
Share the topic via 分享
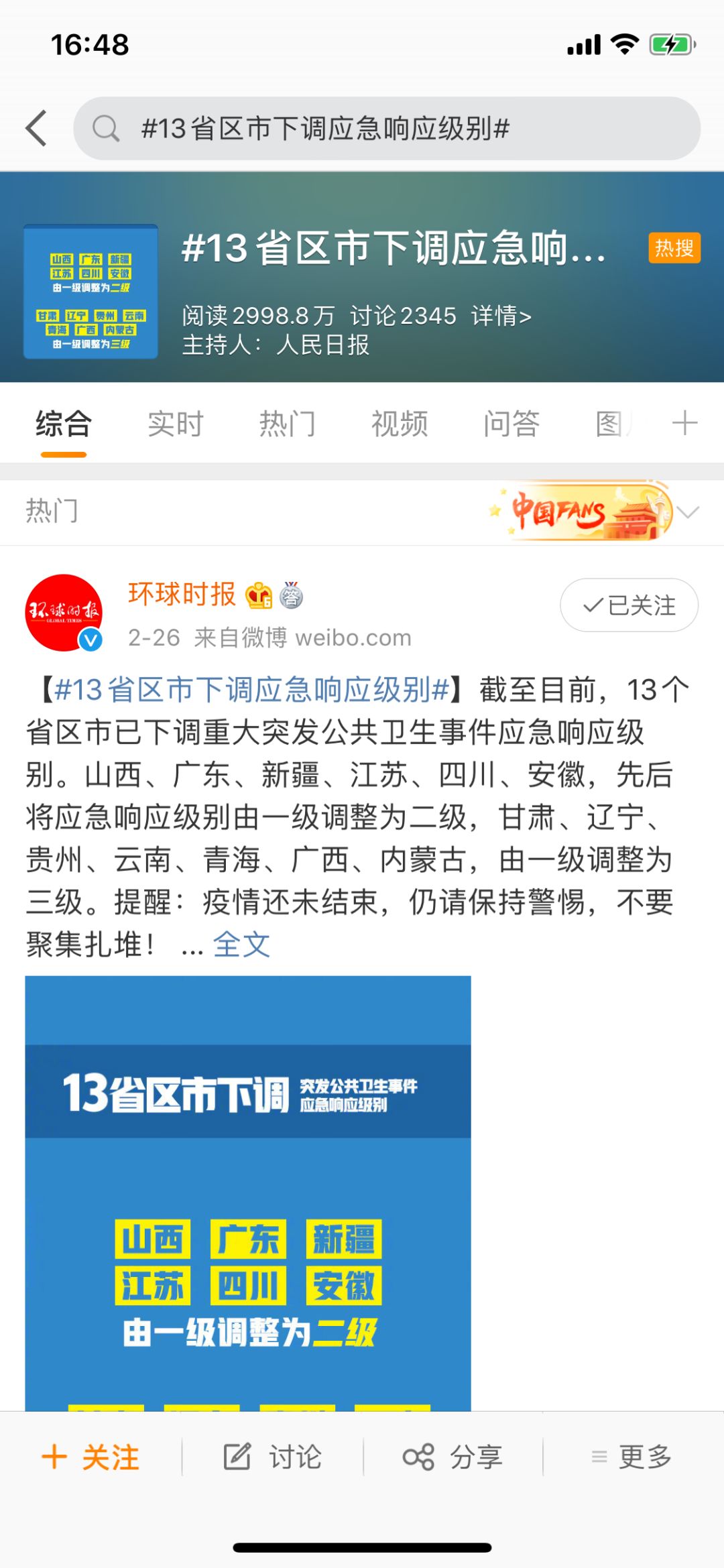click(452, 1457)
